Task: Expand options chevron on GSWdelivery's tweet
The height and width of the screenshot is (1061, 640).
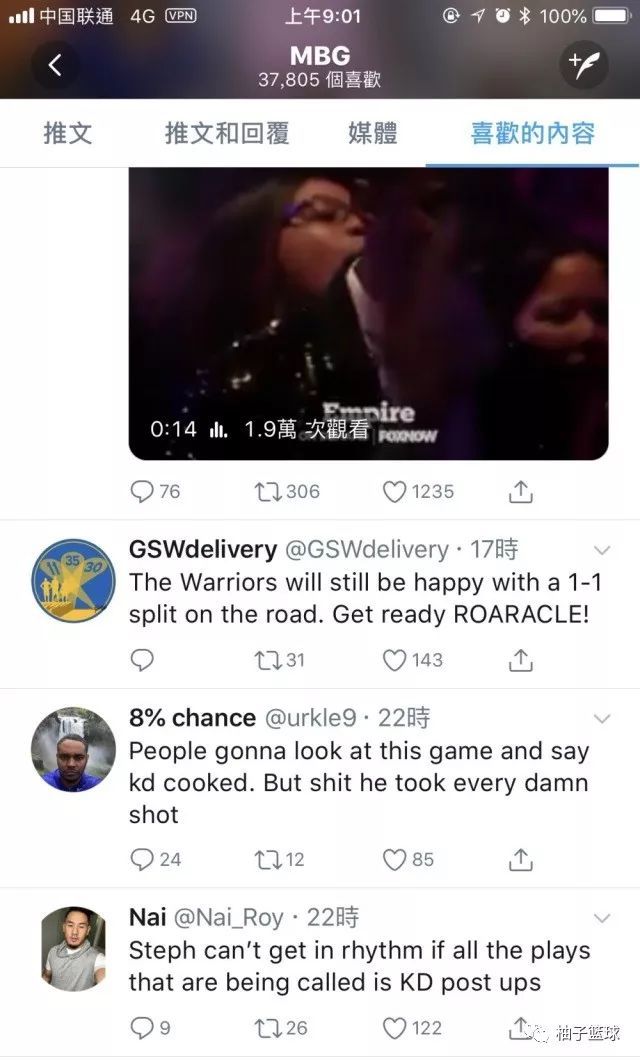Action: point(603,550)
